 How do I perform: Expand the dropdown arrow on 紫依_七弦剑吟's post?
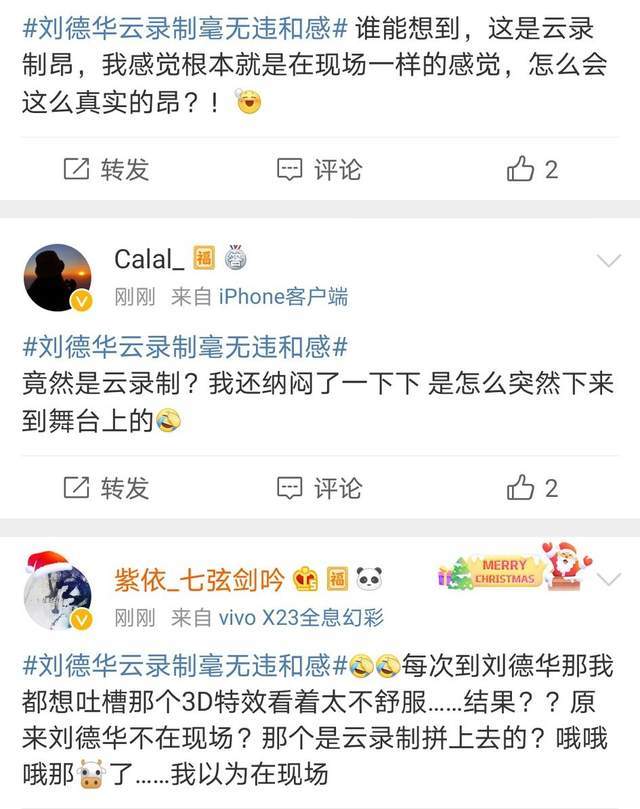tap(608, 579)
